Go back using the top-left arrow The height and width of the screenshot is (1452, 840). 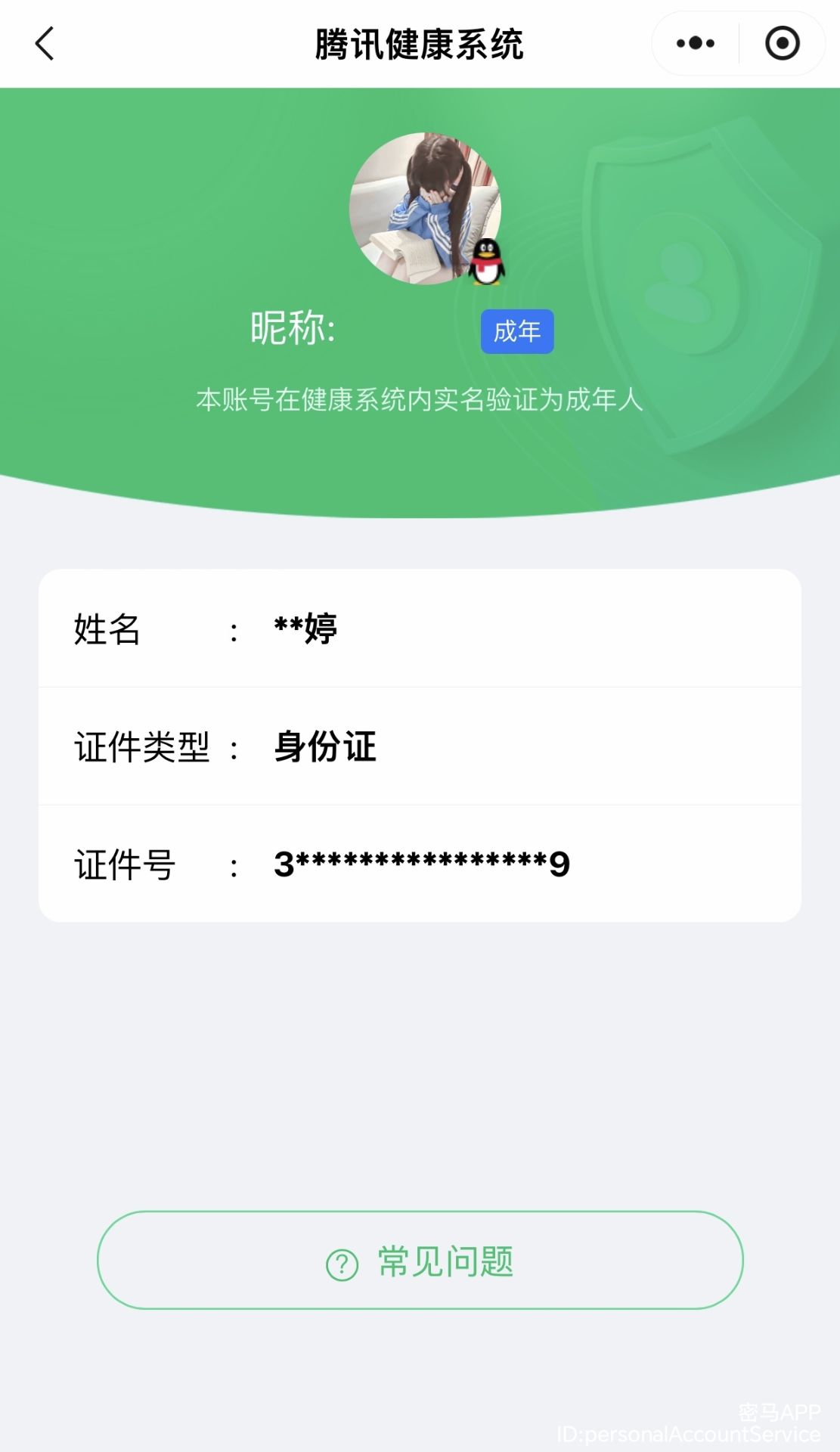pos(45,44)
